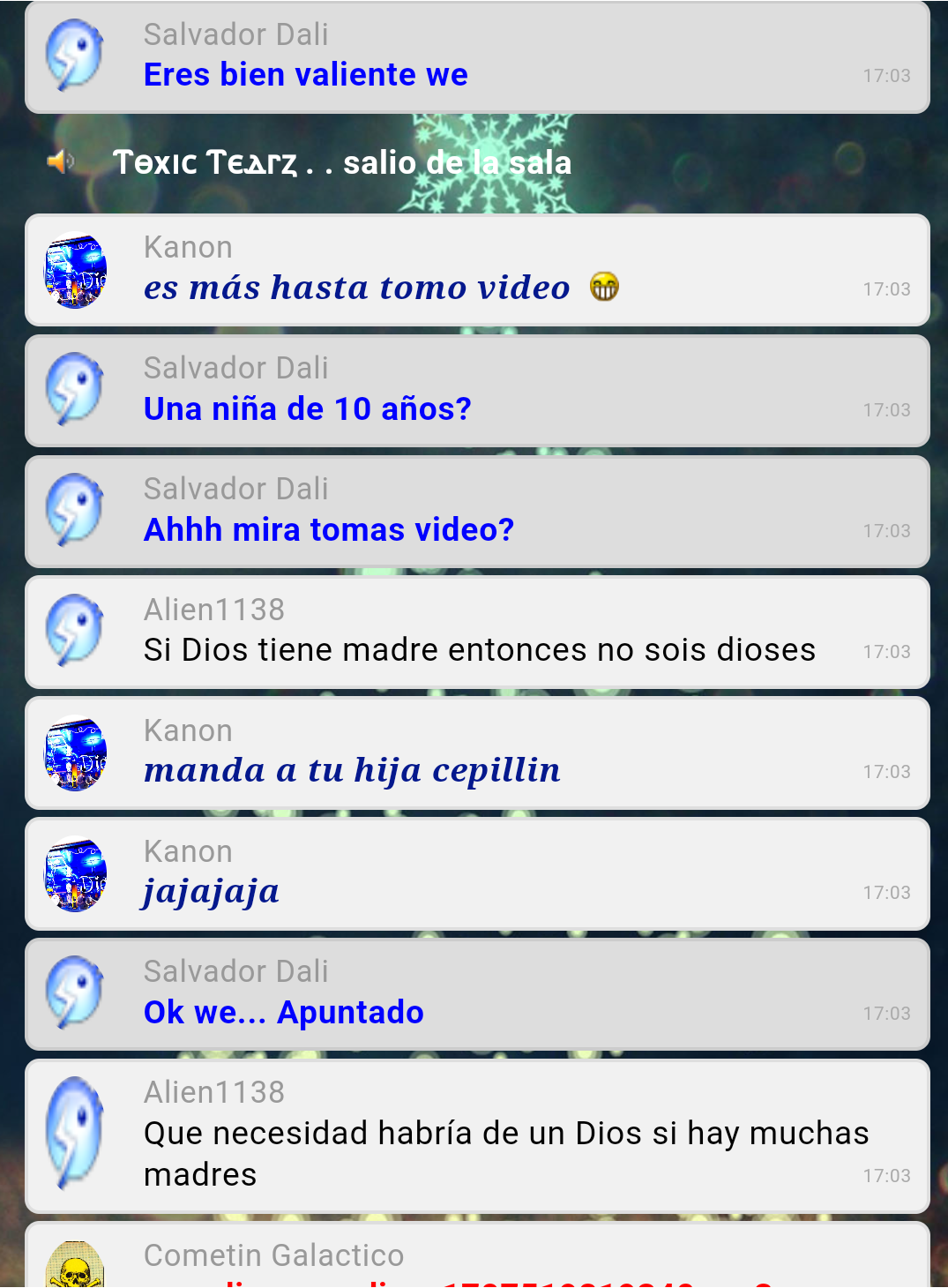
Task: Toggle highlight on 'Eres bien valiente we' bubble
Action: pos(304,74)
